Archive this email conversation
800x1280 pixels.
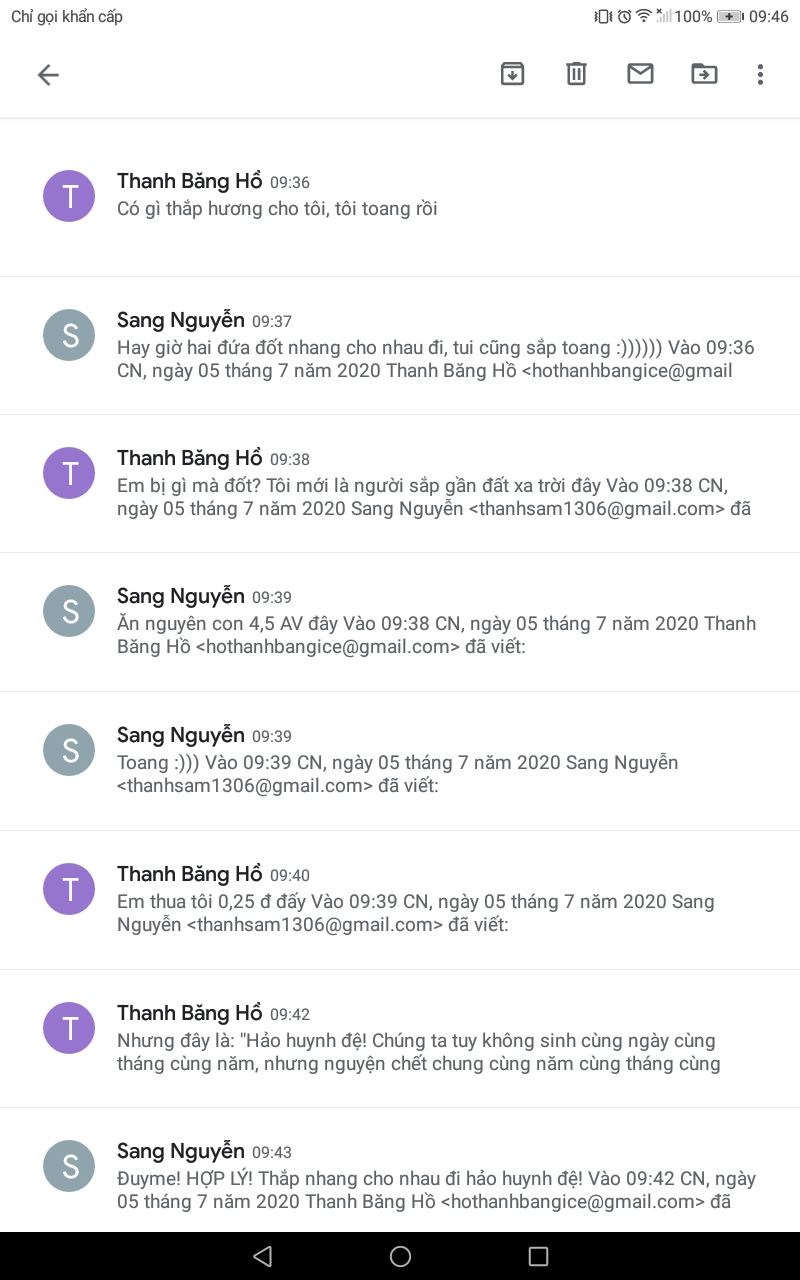[x=512, y=74]
